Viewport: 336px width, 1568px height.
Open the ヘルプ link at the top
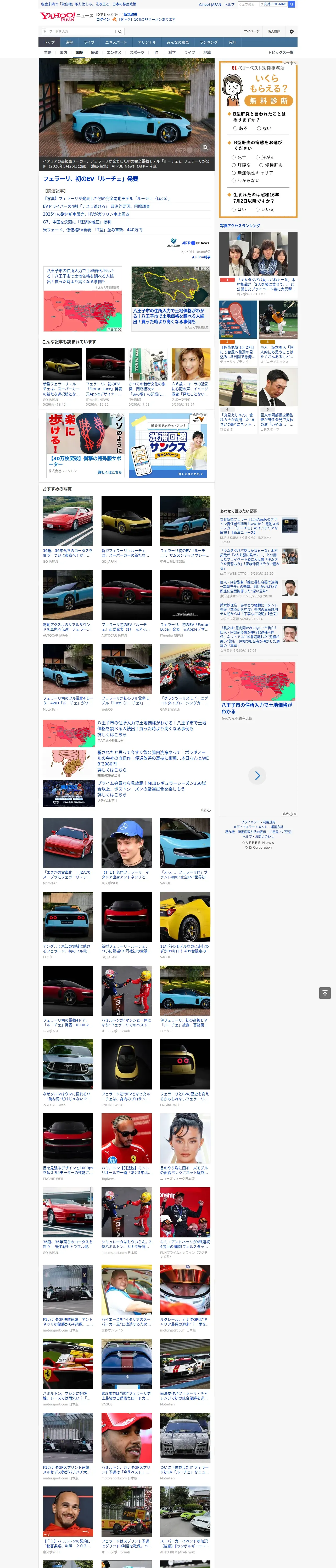click(229, 4)
